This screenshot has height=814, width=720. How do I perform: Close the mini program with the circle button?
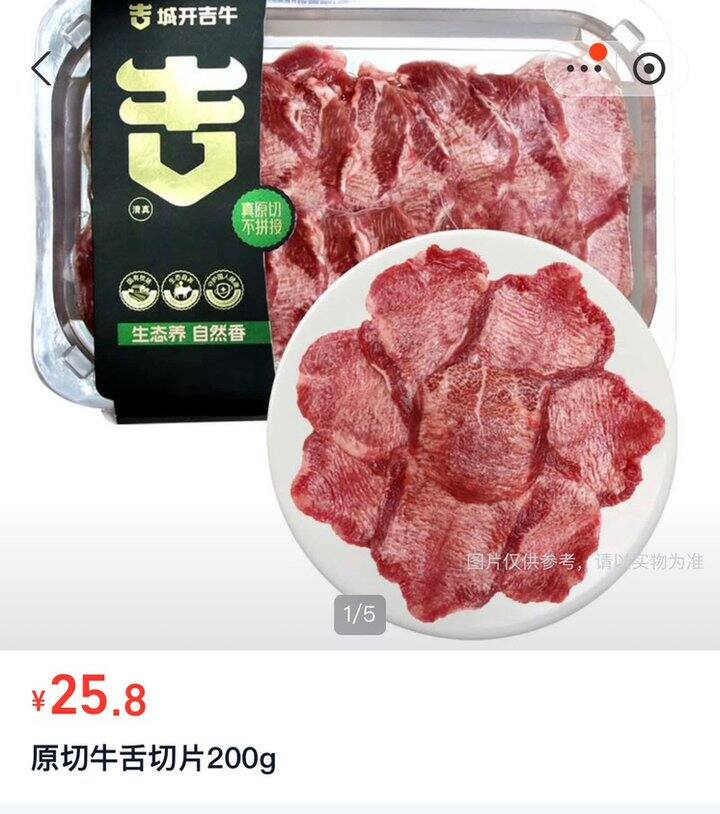point(650,68)
